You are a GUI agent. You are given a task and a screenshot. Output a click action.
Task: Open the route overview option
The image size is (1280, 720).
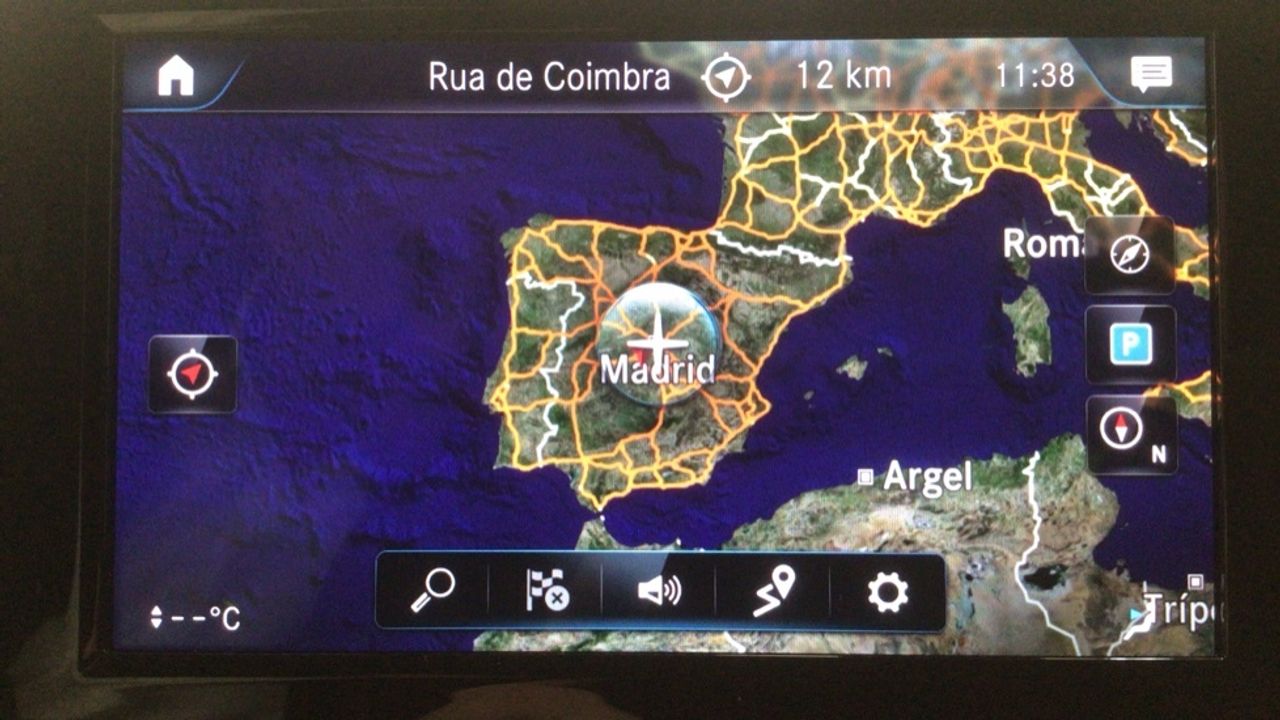773,591
